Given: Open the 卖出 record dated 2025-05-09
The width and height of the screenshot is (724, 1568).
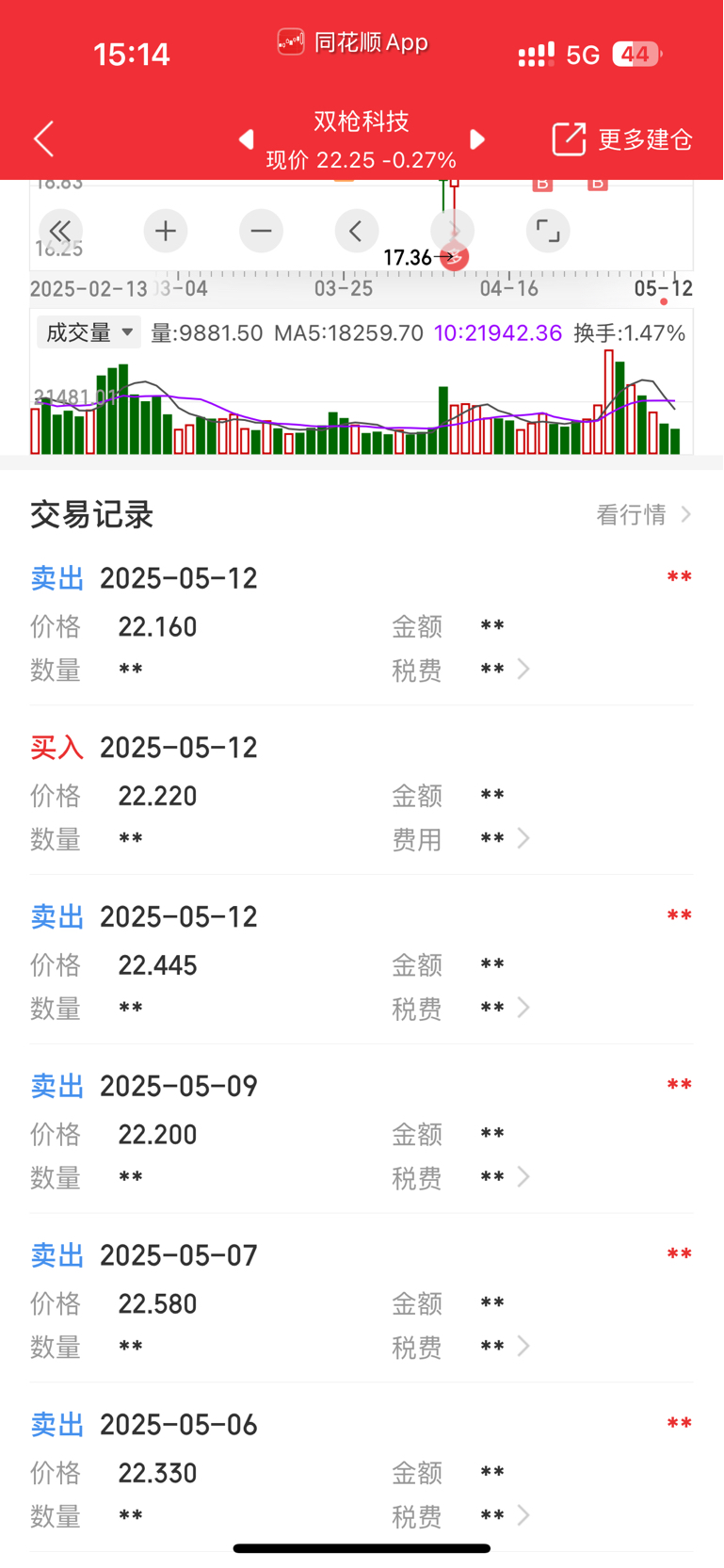Looking at the screenshot, I should tap(362, 1132).
